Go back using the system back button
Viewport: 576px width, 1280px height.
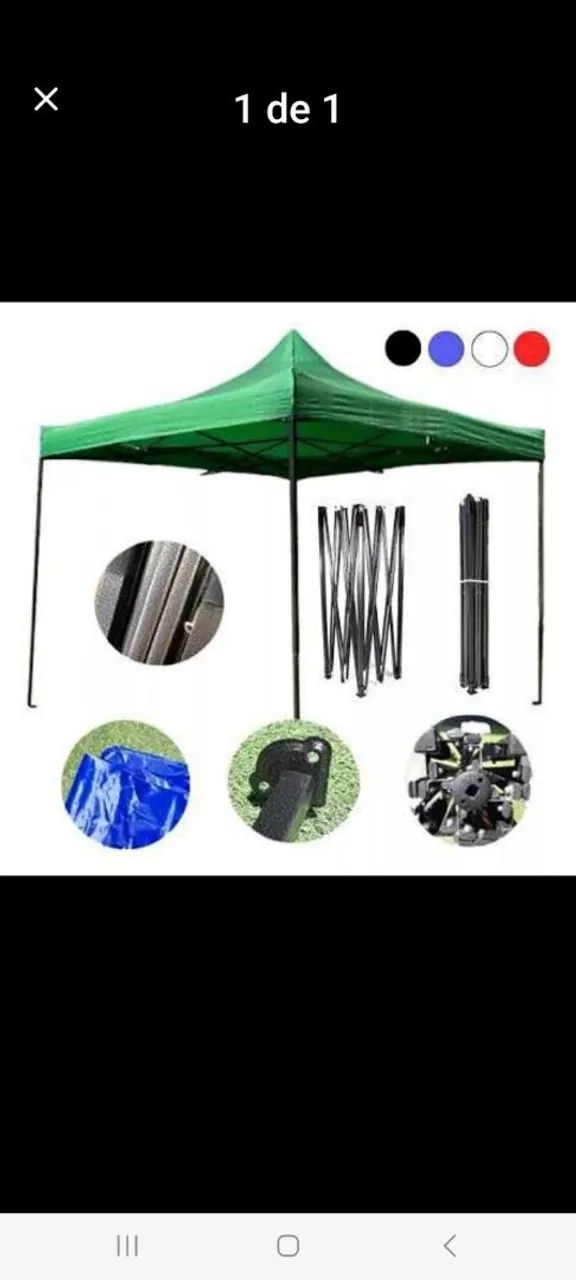[450, 1245]
